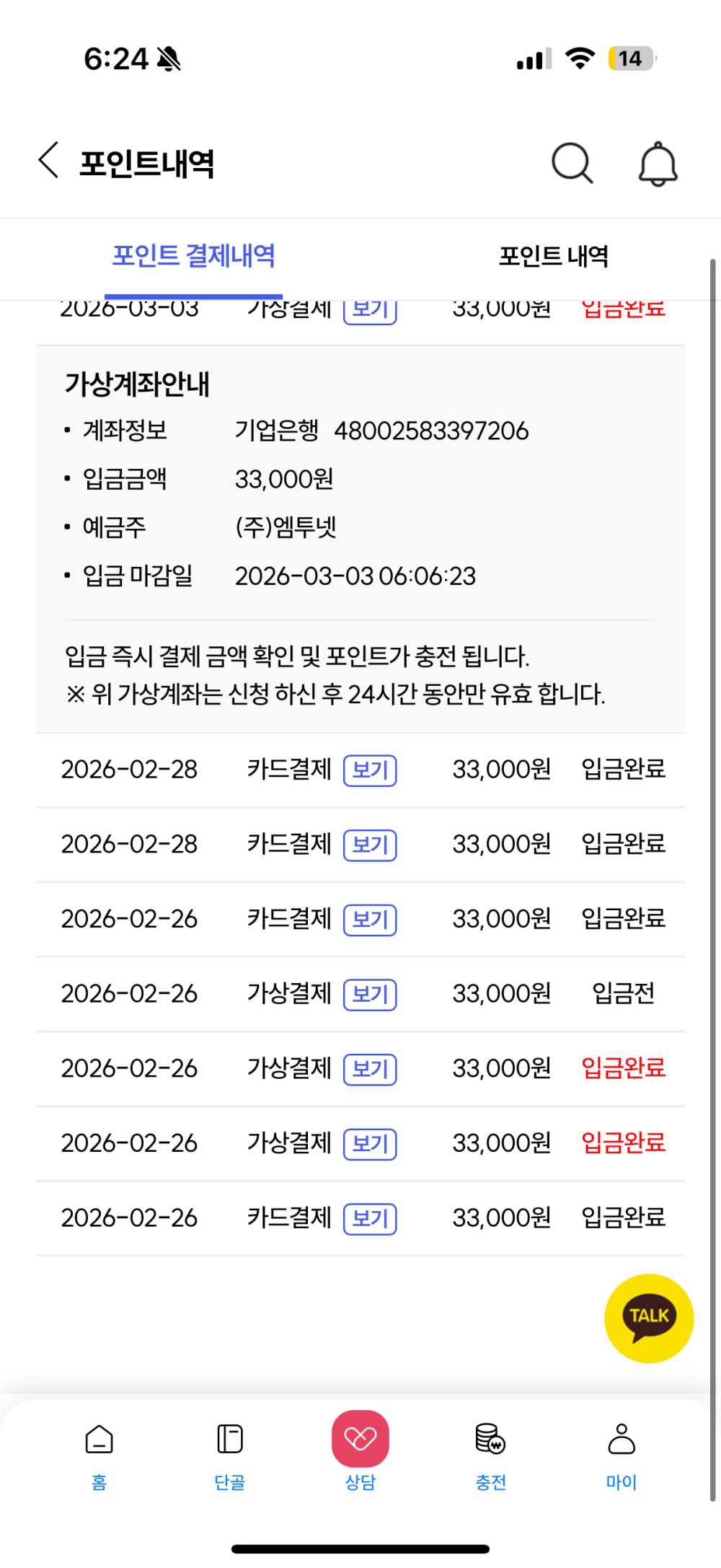Open the search magnifier icon
The width and height of the screenshot is (721, 1568).
572,163
